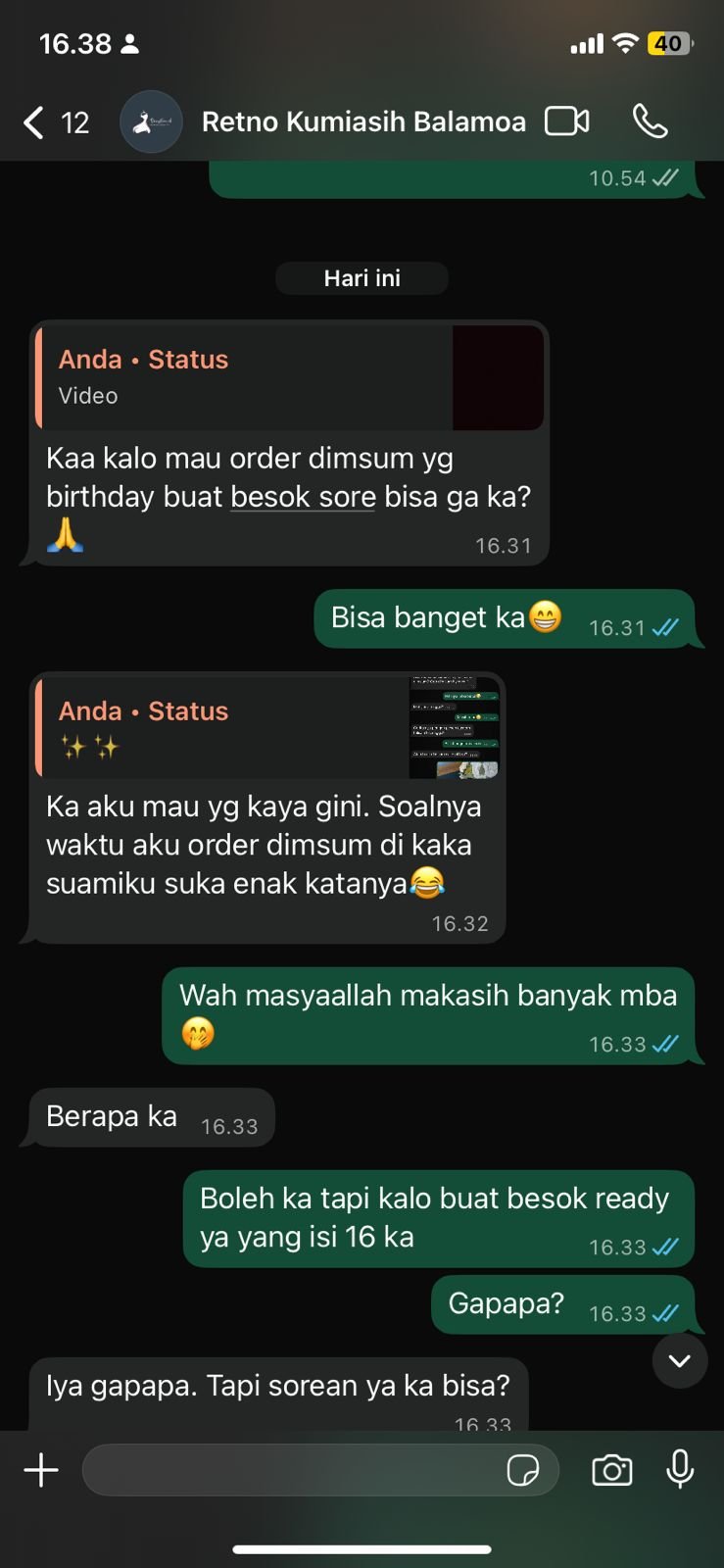
Task: Record a voice message with the microphone
Action: click(x=680, y=1470)
